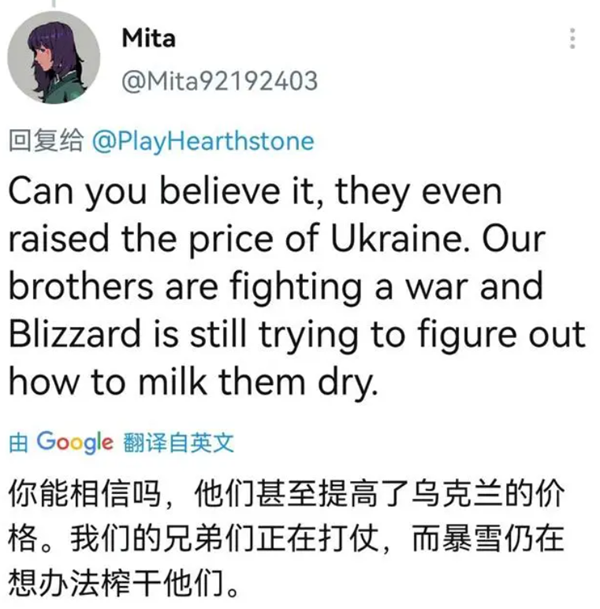This screenshot has height=609, width=600.
Task: Open the @Mita92192403 profile handle
Action: coord(219,80)
